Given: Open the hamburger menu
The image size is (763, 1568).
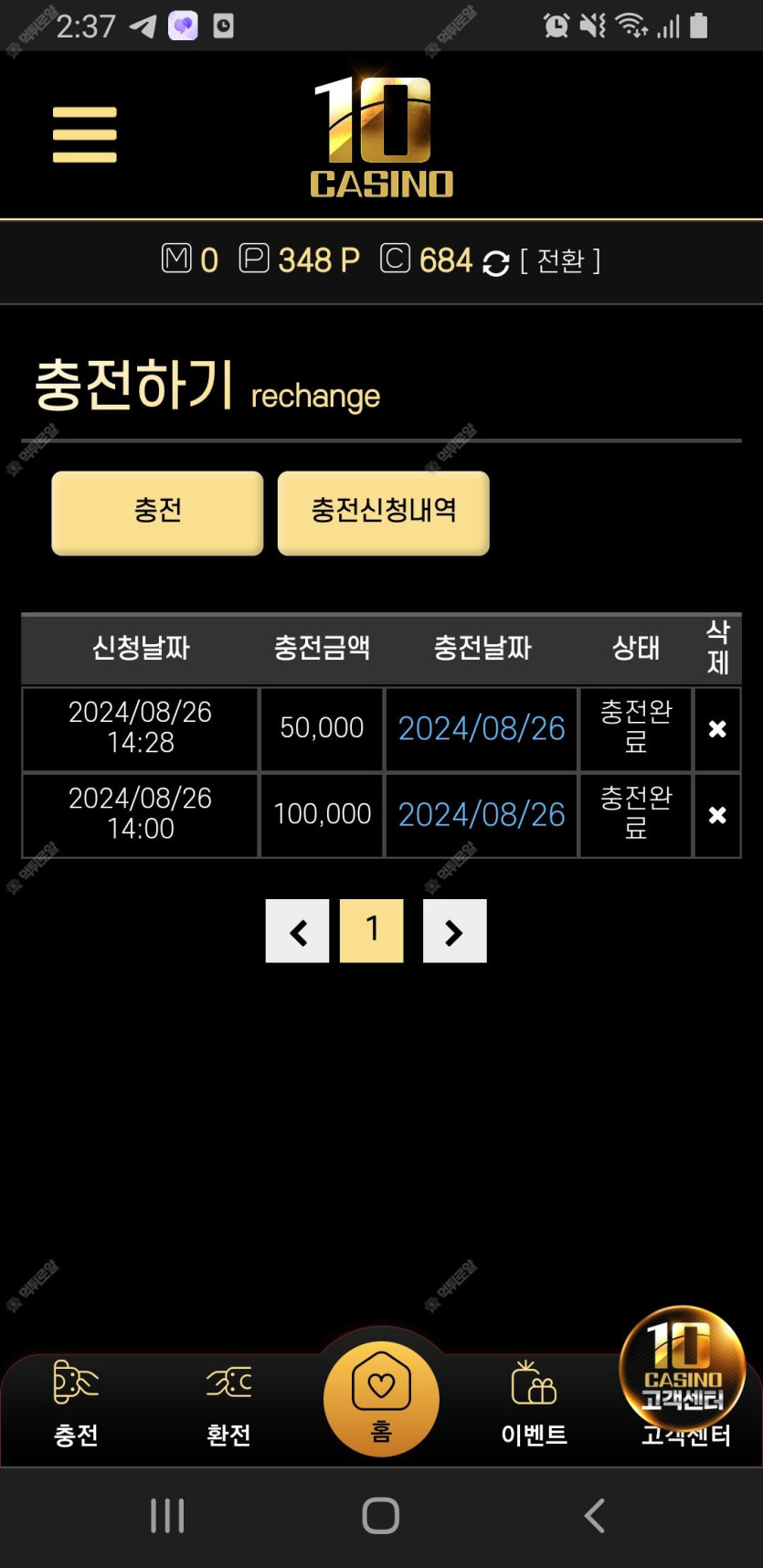Looking at the screenshot, I should coord(85,134).
